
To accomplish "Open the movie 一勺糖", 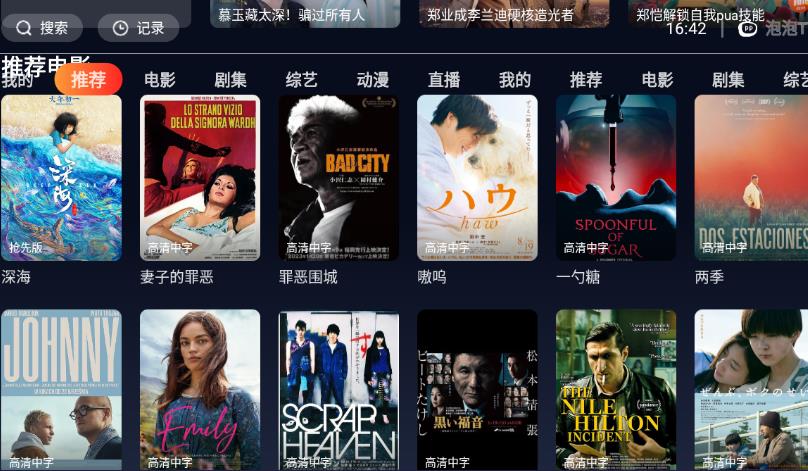I will click(616, 178).
